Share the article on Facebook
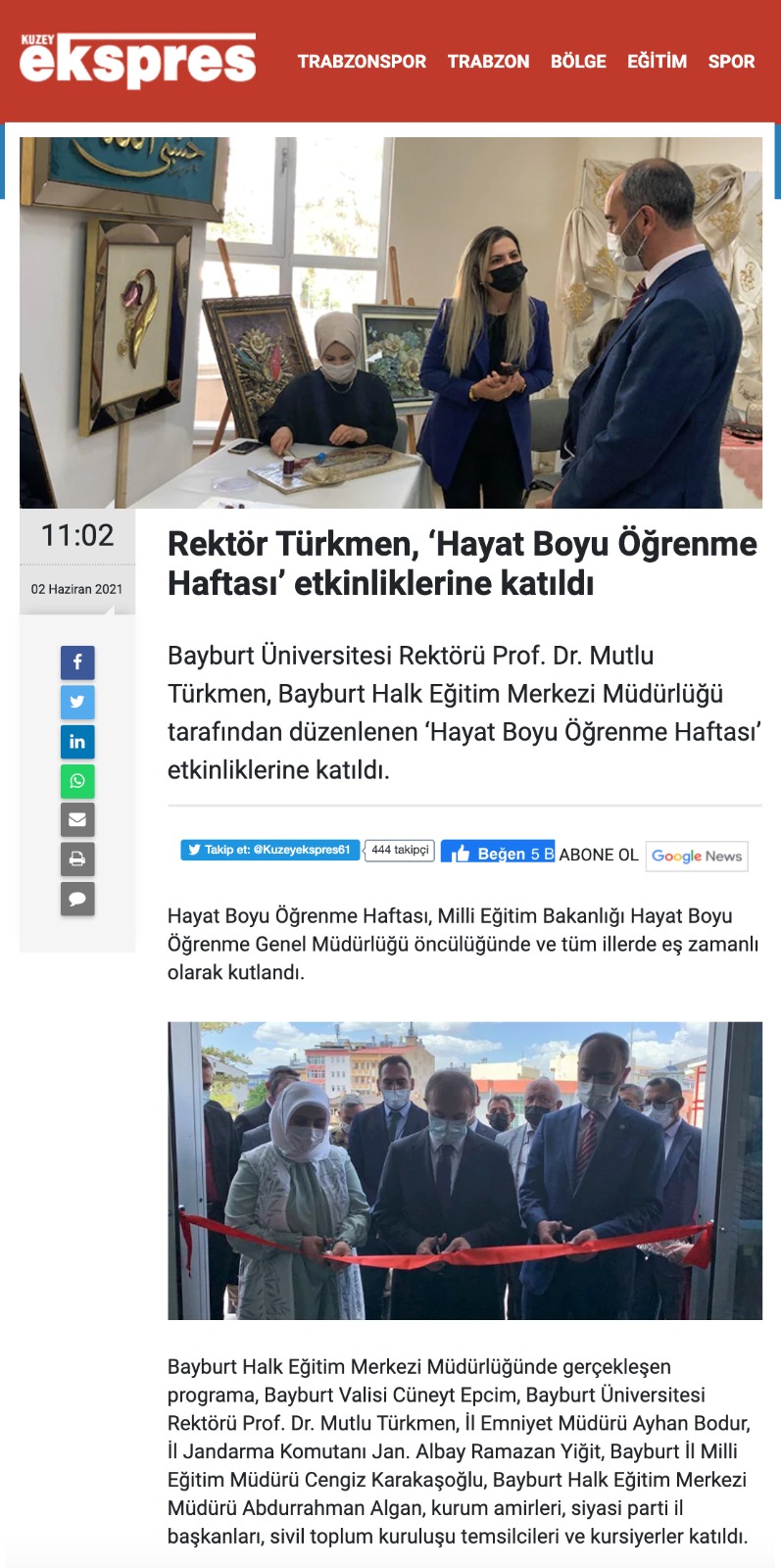This screenshot has width=781, height=1568. (77, 662)
